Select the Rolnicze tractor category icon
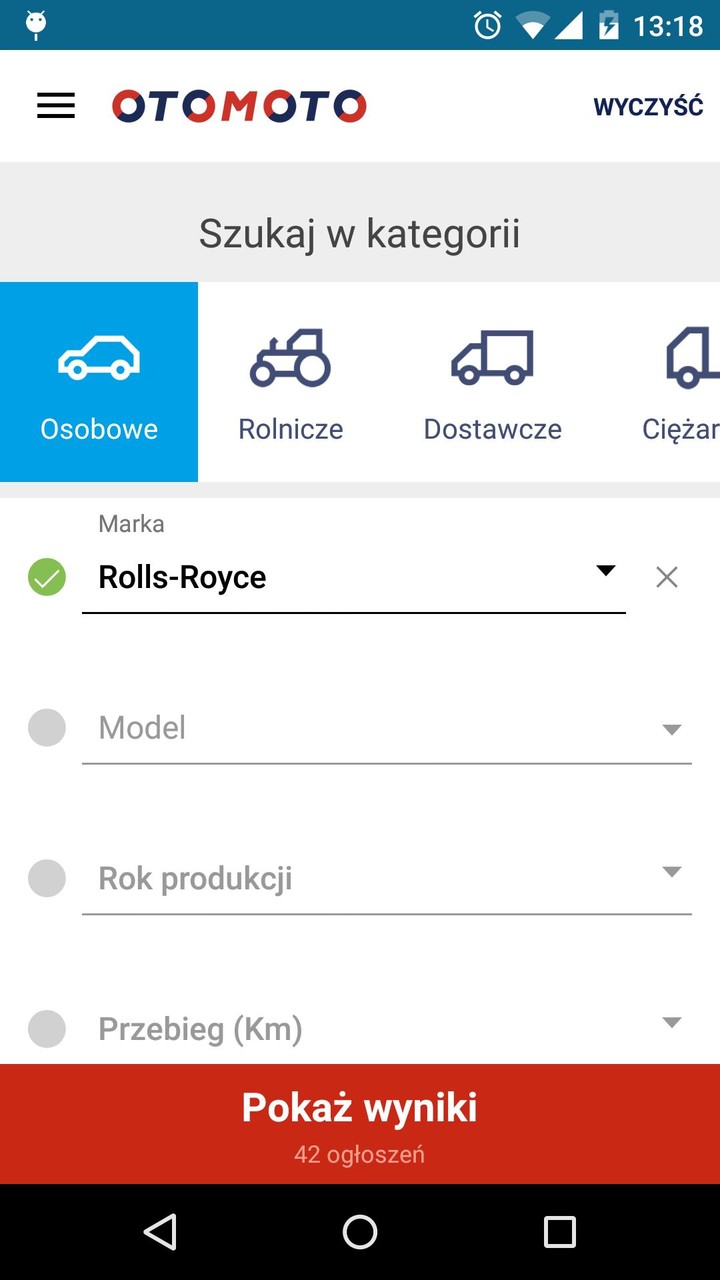The height and width of the screenshot is (1280, 720). [x=290, y=356]
